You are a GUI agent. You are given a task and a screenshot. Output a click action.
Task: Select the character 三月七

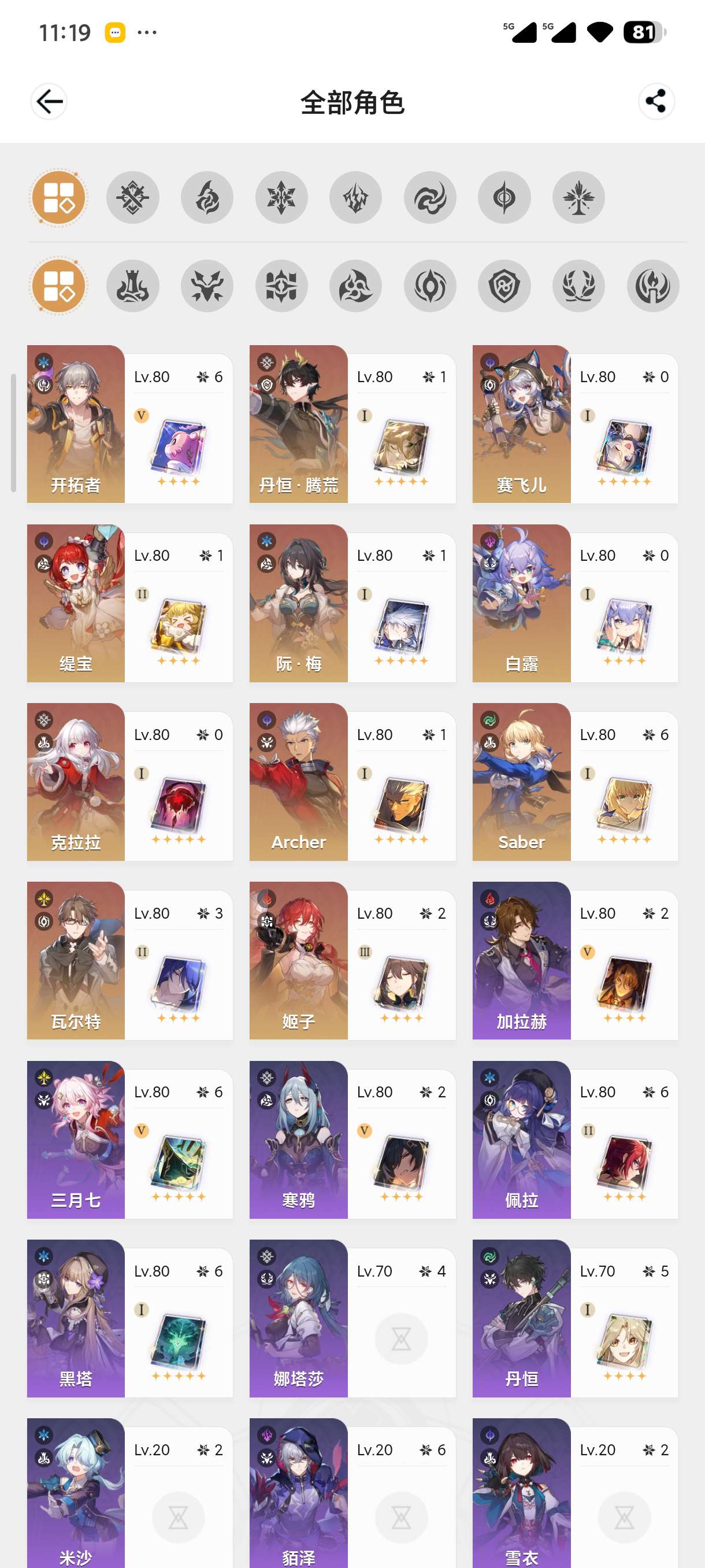pos(129,1139)
